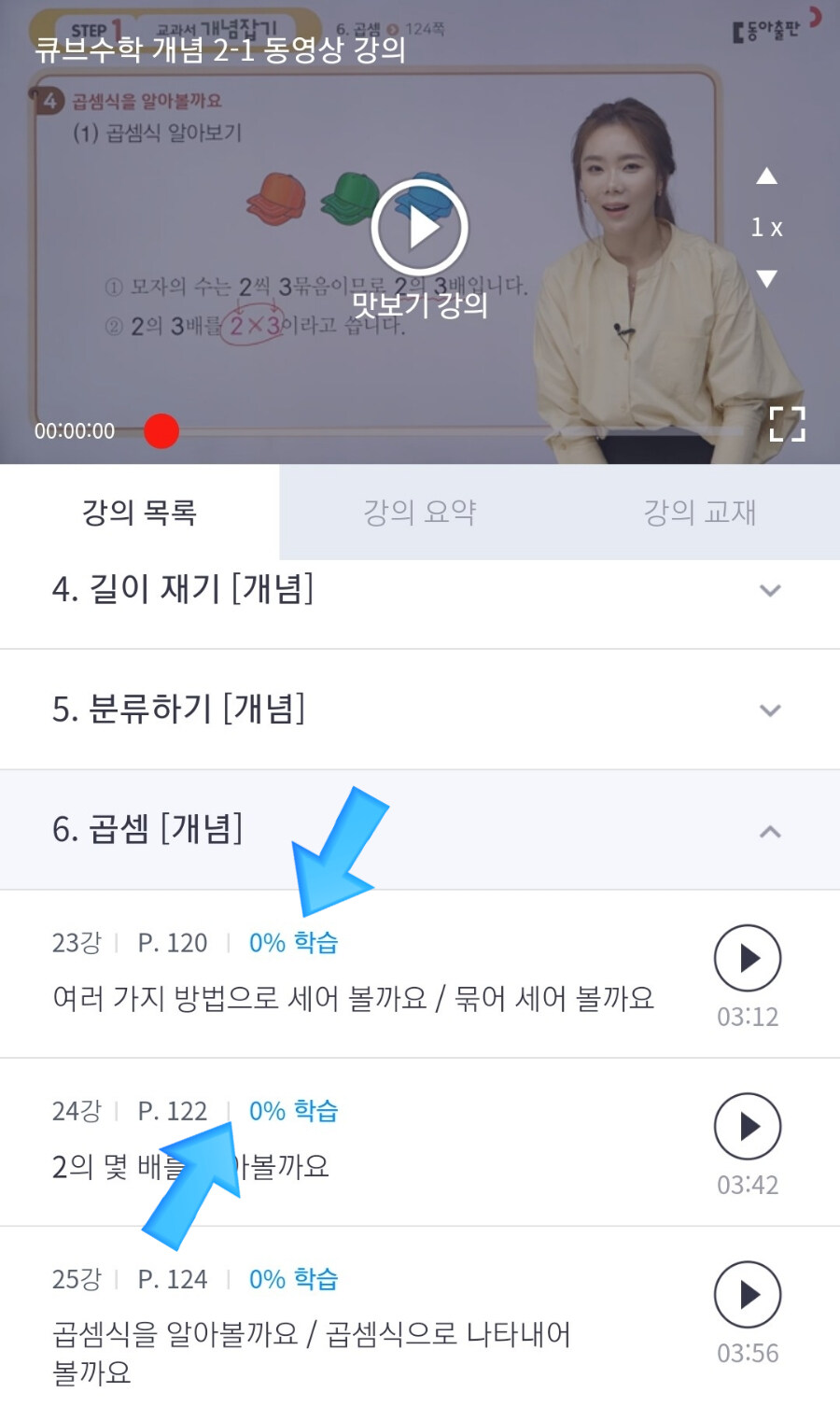The width and height of the screenshot is (840, 1420).
Task: Expand chapter 4. 길이 재기 [개념]
Action: [769, 590]
